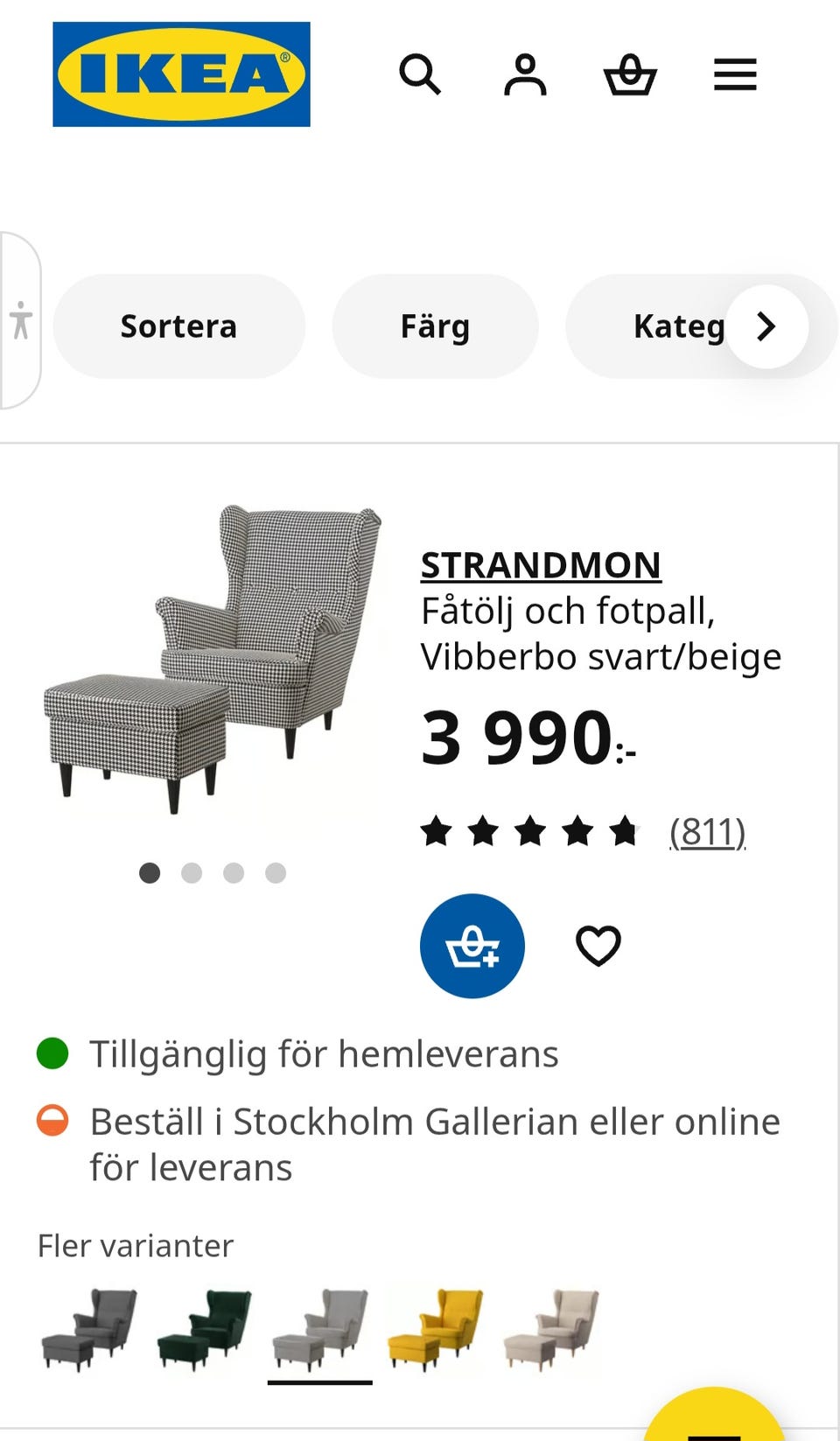
Task: Open the Kategori filter
Action: click(678, 325)
